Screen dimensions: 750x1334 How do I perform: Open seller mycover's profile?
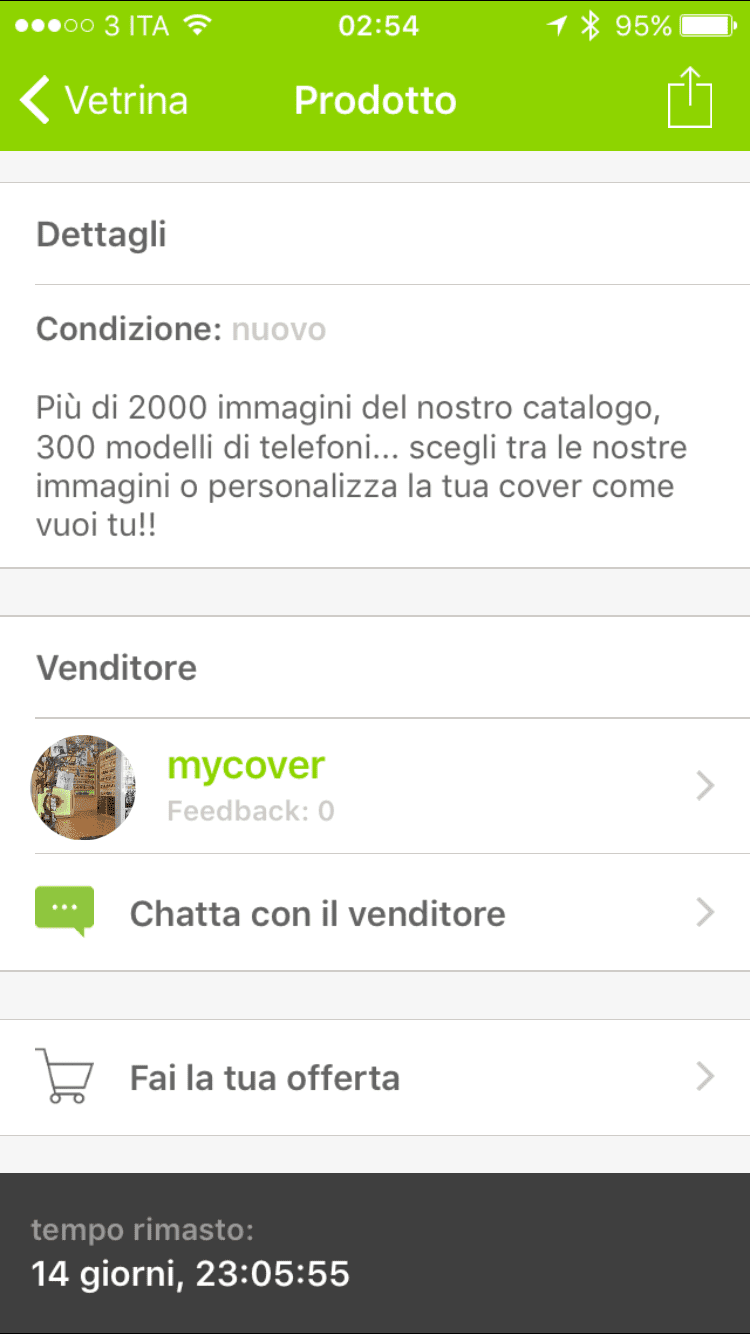375,786
